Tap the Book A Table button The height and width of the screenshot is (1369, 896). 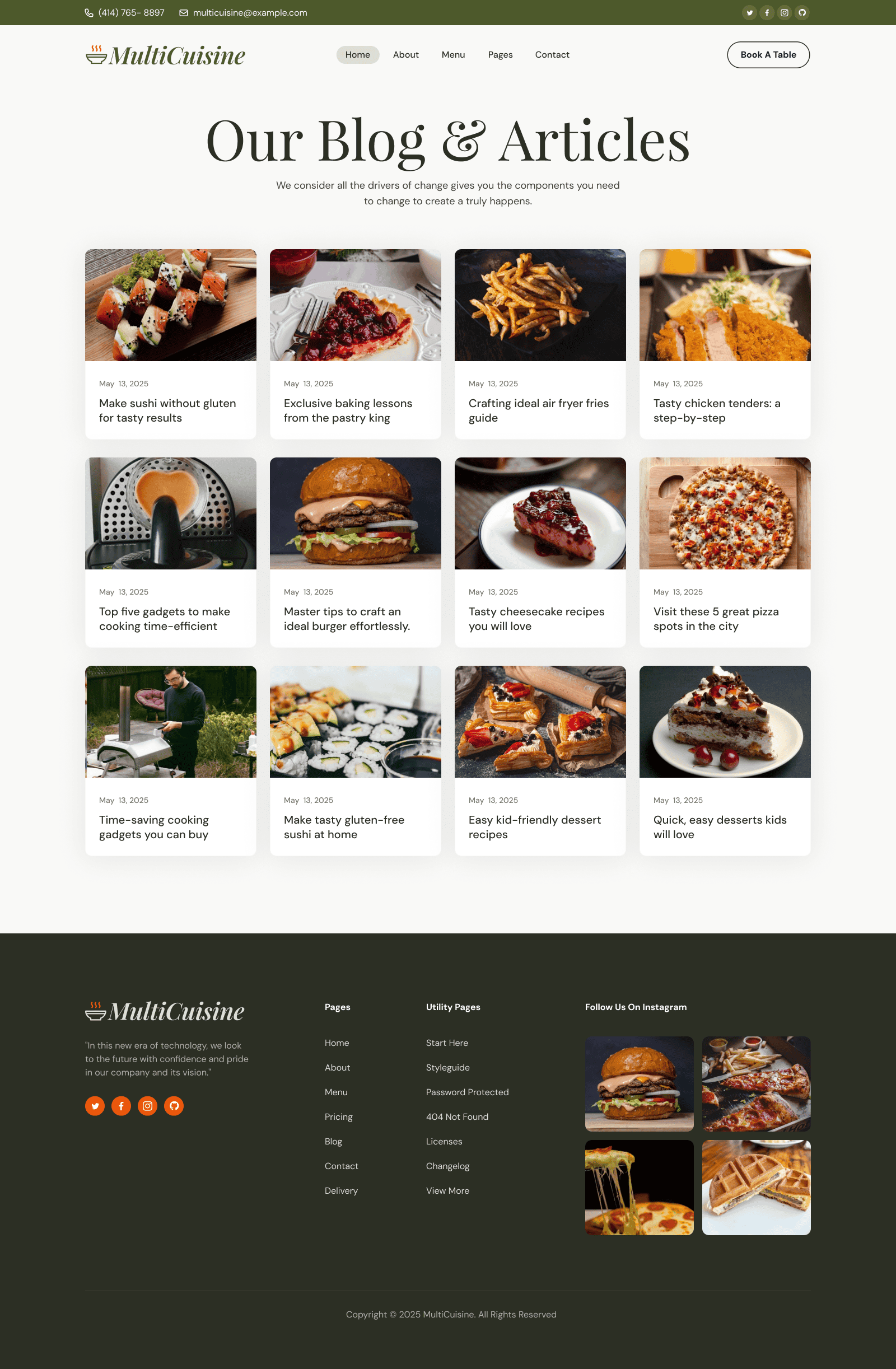(768, 55)
